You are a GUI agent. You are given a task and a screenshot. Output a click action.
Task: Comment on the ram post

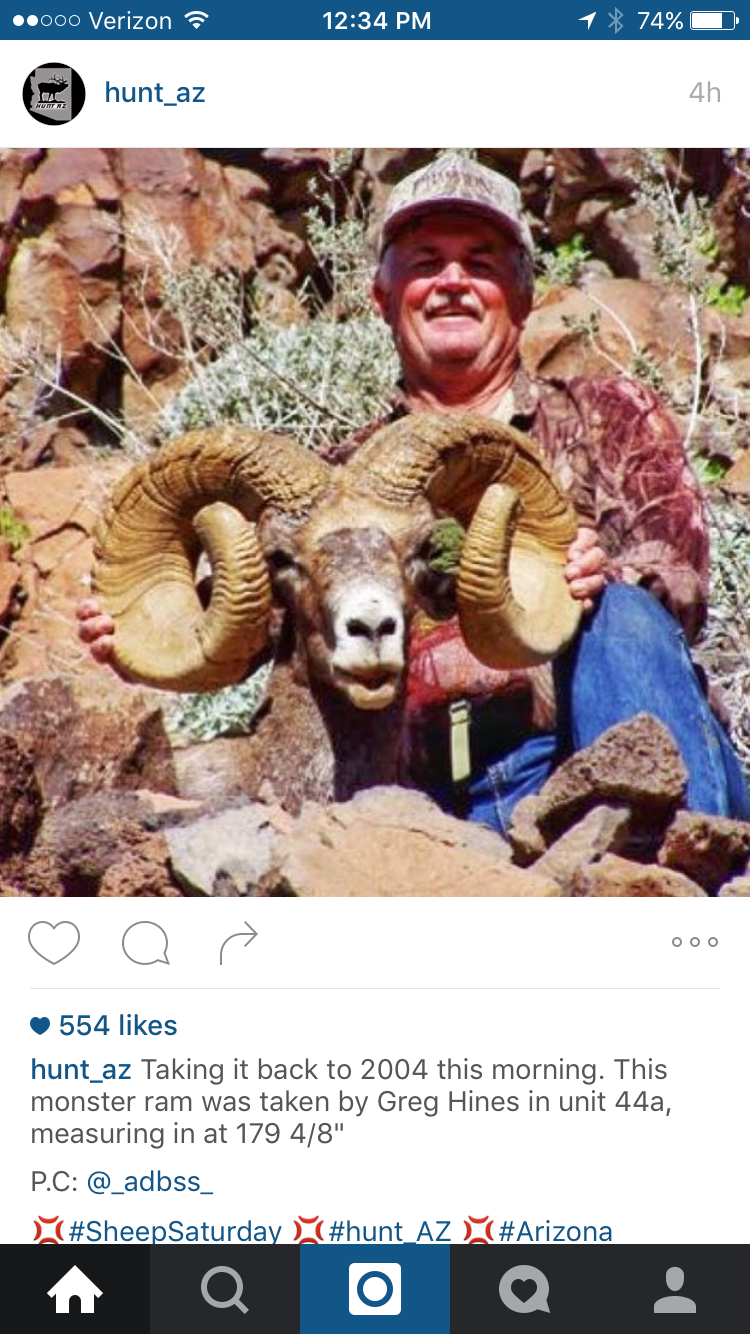pyautogui.click(x=146, y=943)
